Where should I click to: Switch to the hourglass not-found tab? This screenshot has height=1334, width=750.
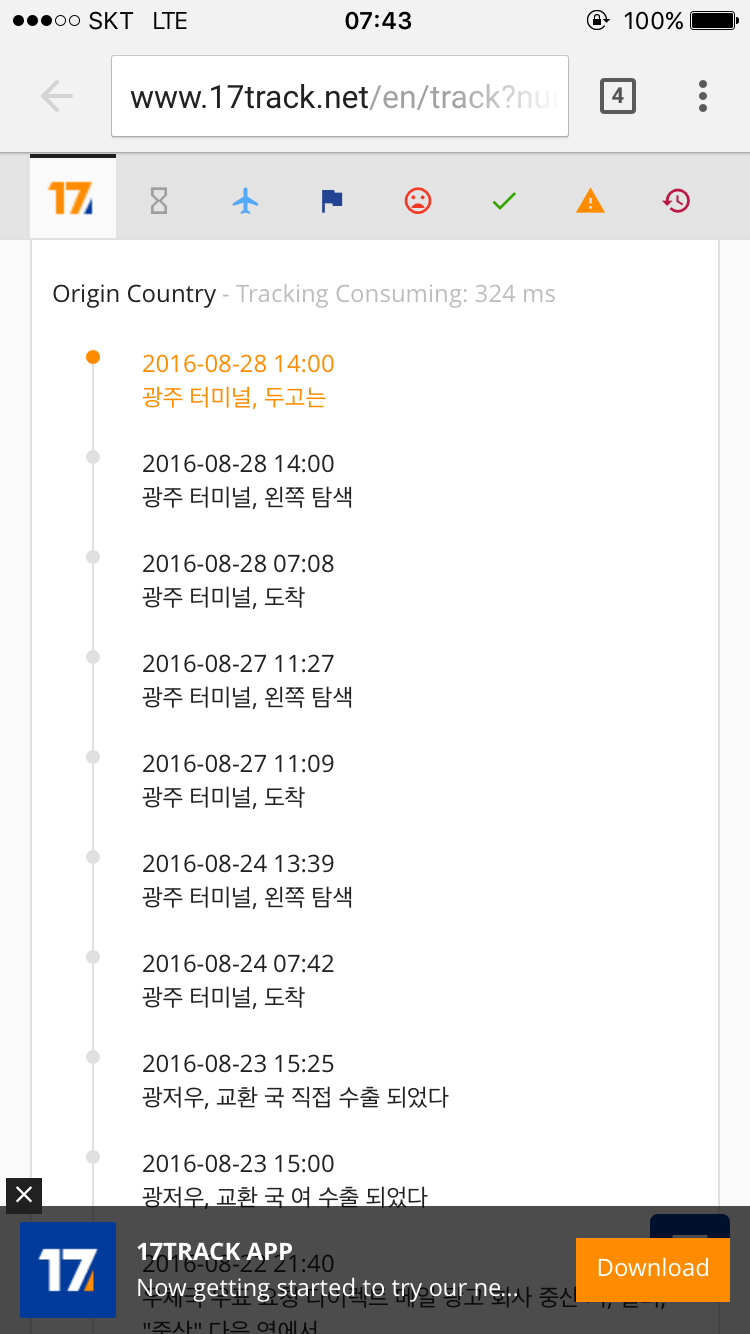tap(159, 201)
